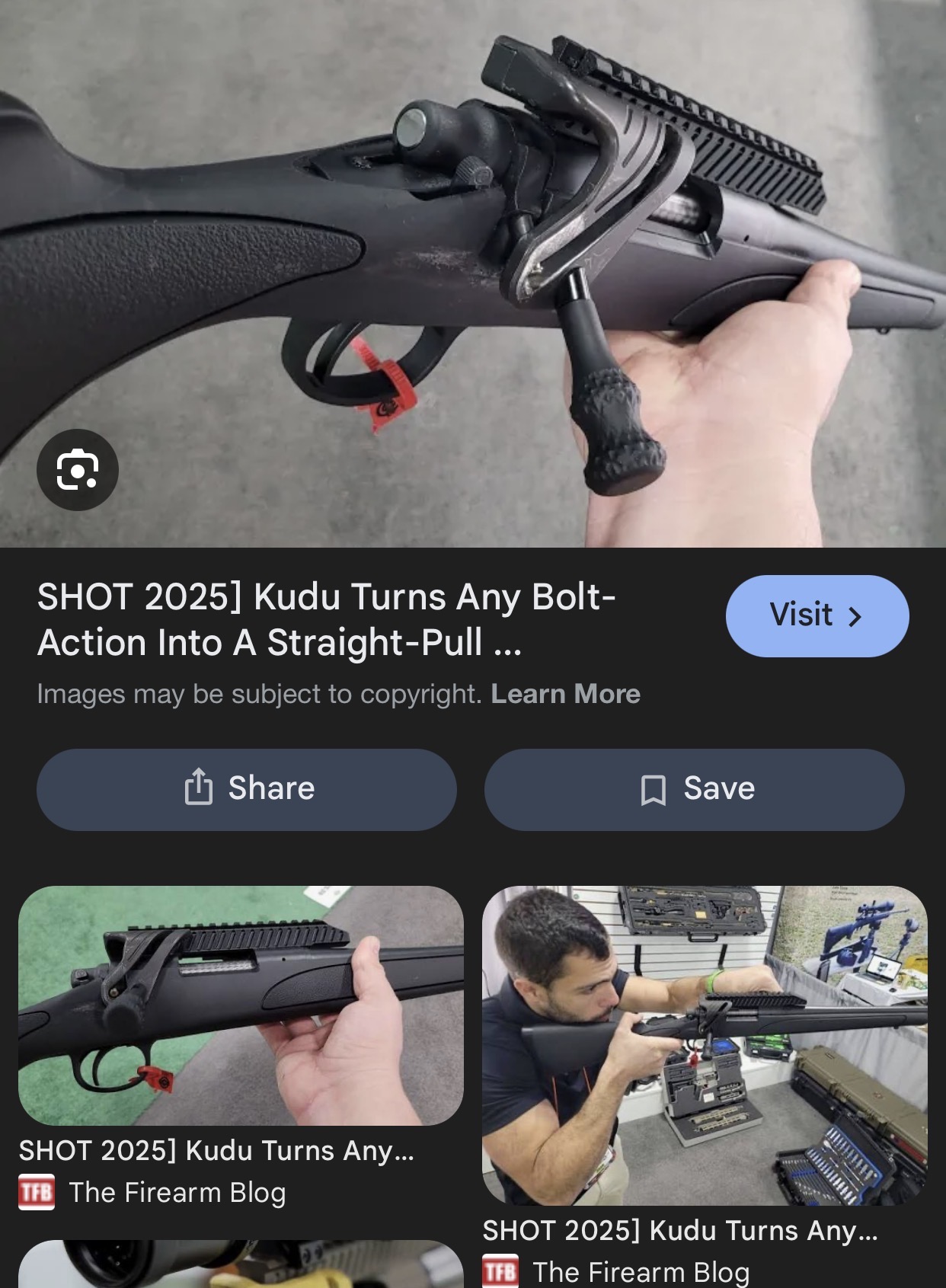Save this image to collections
The image size is (946, 1288).
tap(694, 789)
